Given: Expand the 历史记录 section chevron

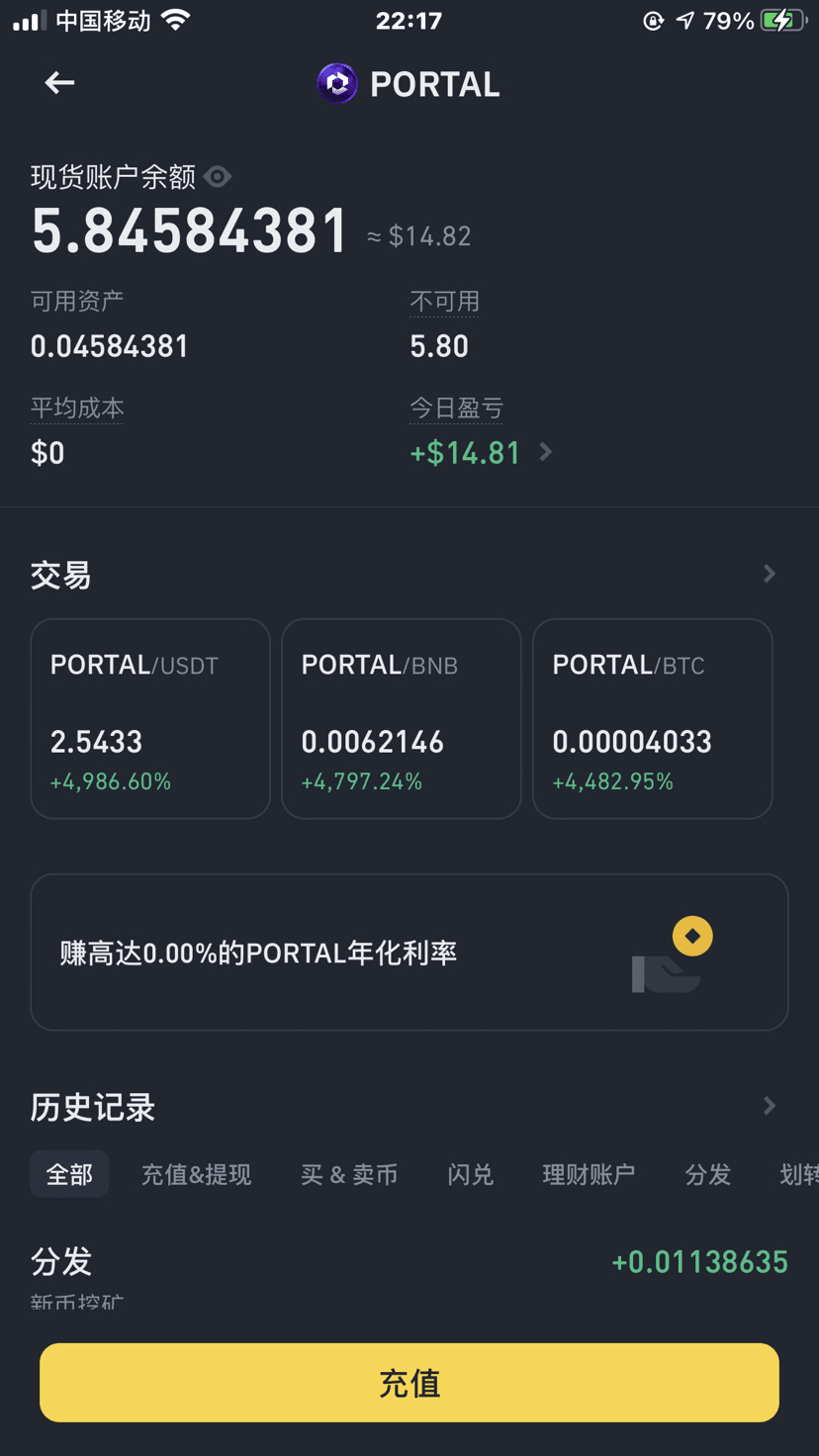Looking at the screenshot, I should pyautogui.click(x=770, y=1106).
